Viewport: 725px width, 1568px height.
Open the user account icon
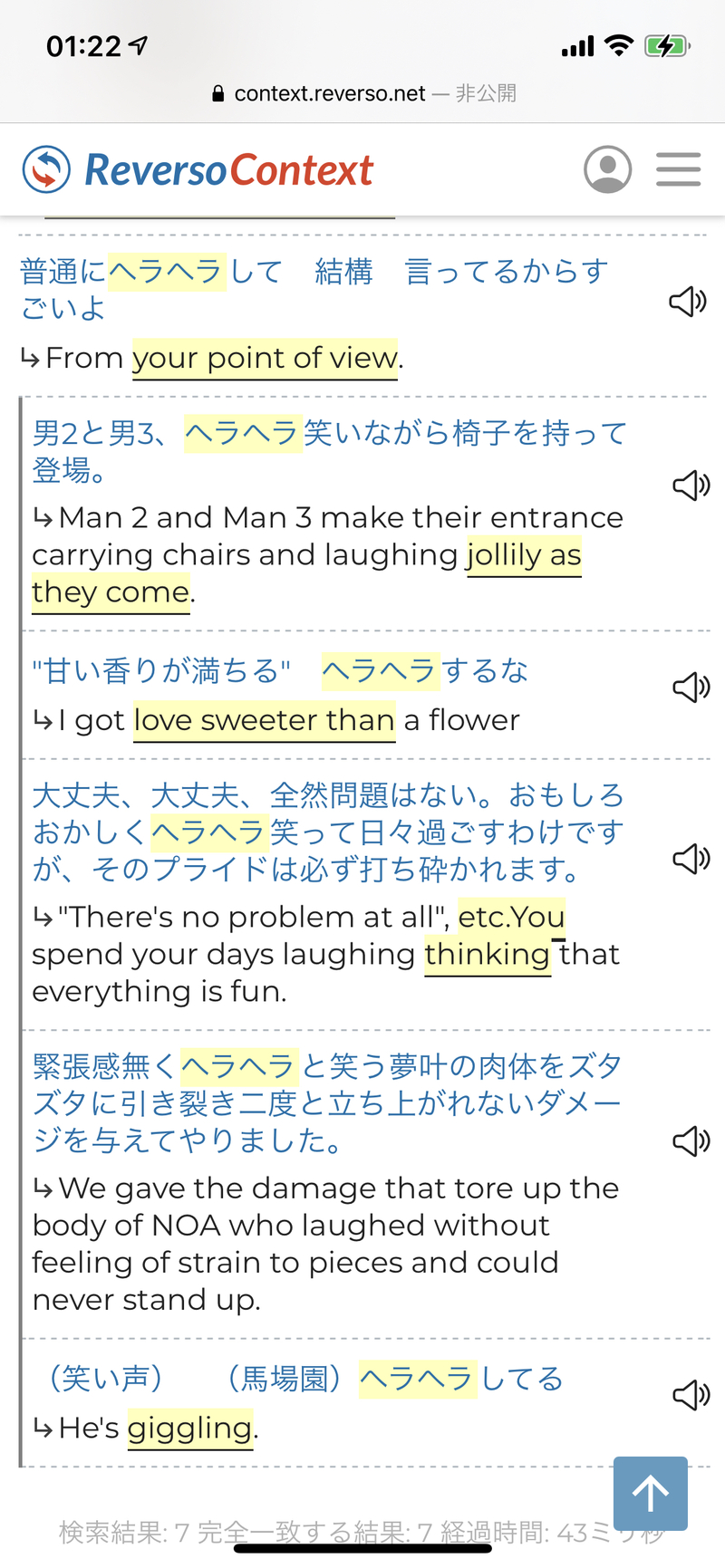coord(607,169)
